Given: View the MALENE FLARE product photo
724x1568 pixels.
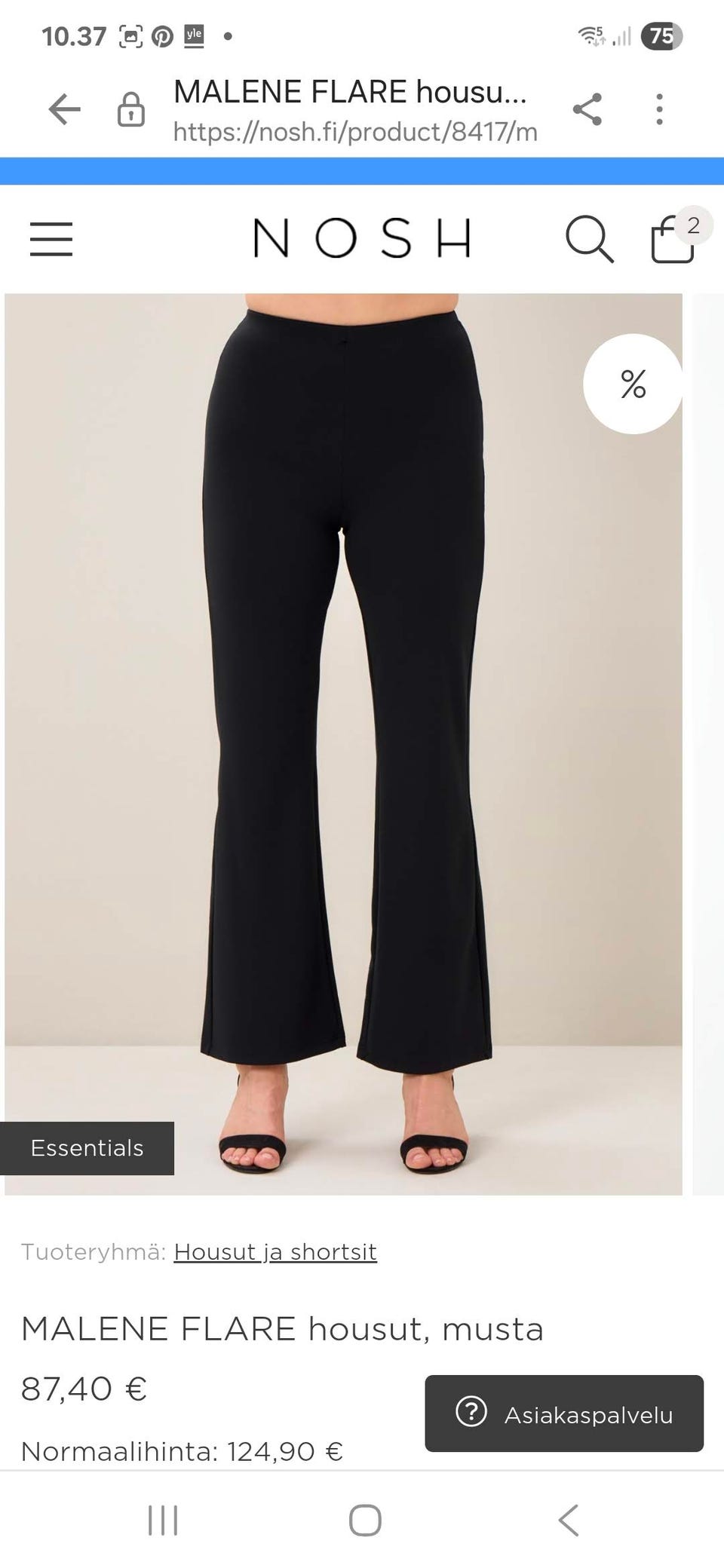Looking at the screenshot, I should coord(343,743).
